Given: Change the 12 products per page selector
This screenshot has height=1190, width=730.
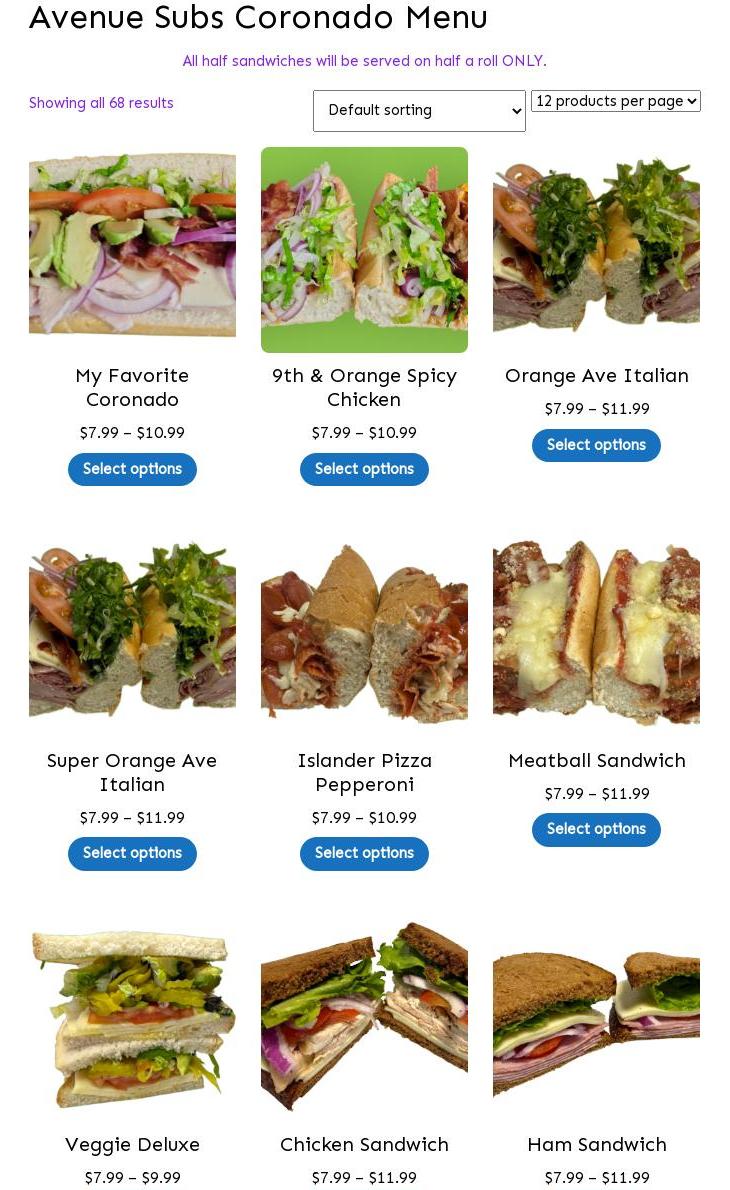Looking at the screenshot, I should point(615,101).
